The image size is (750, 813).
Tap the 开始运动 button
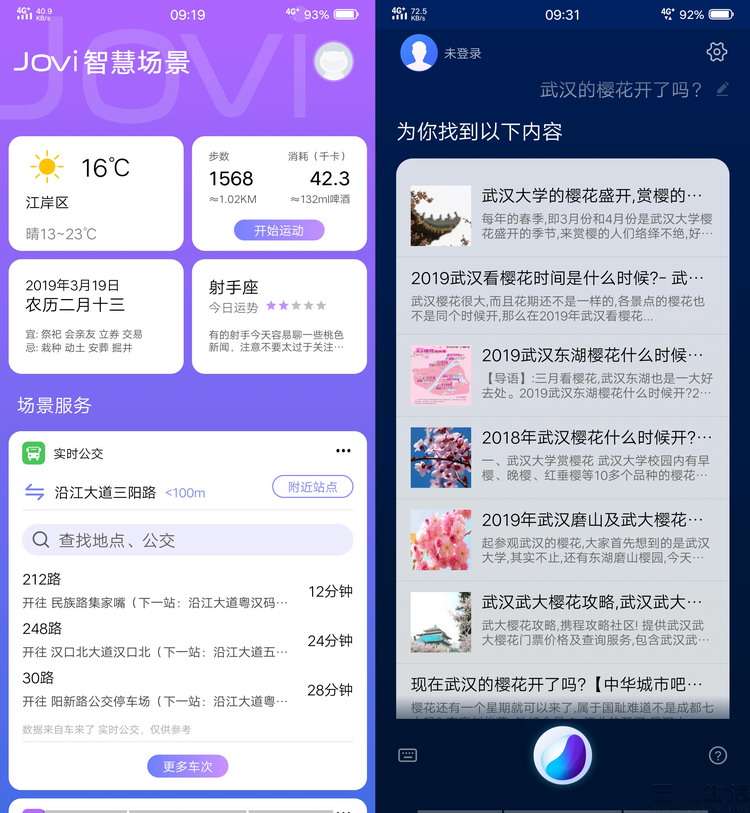tap(279, 230)
